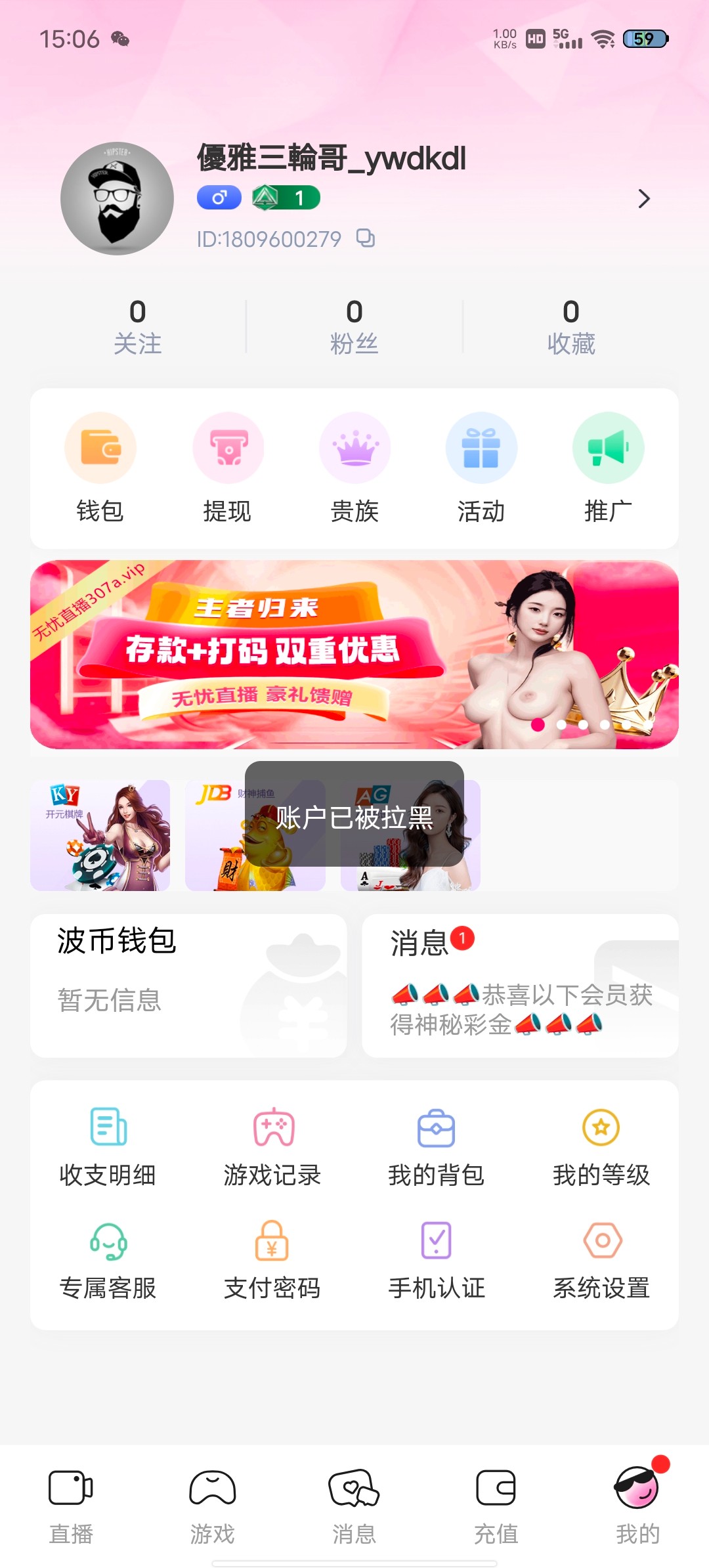The image size is (709, 1568).
Task: Open 系统设置 system settings
Action: click(601, 1259)
